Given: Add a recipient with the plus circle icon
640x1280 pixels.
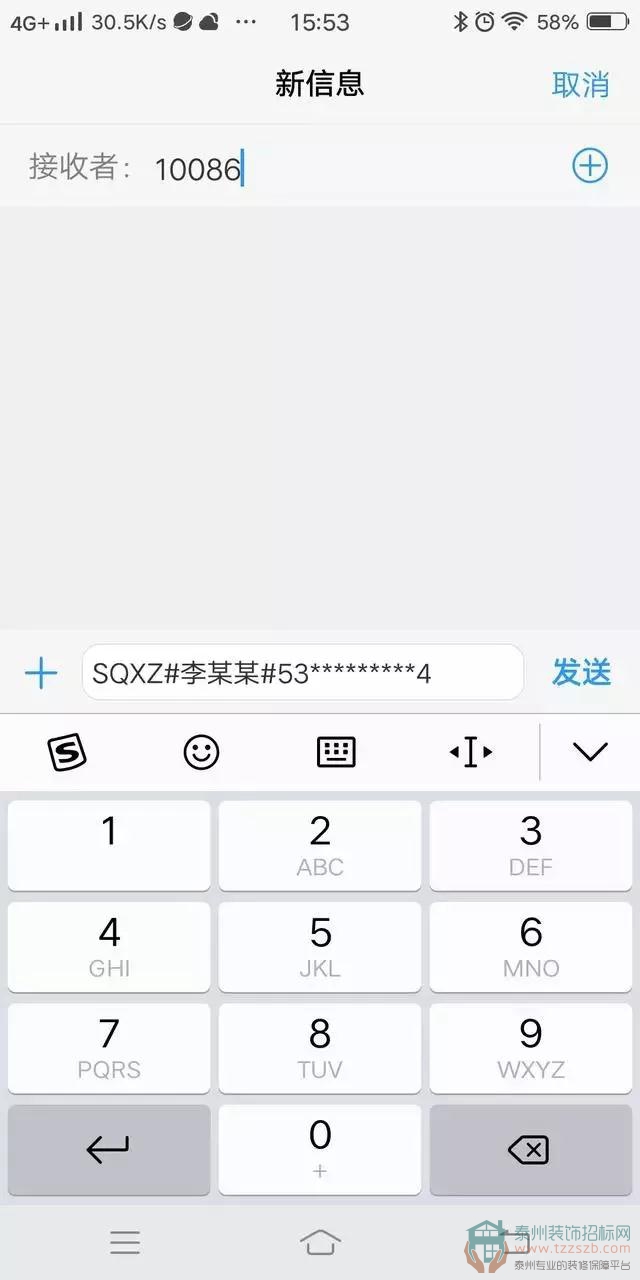Looking at the screenshot, I should tap(590, 165).
